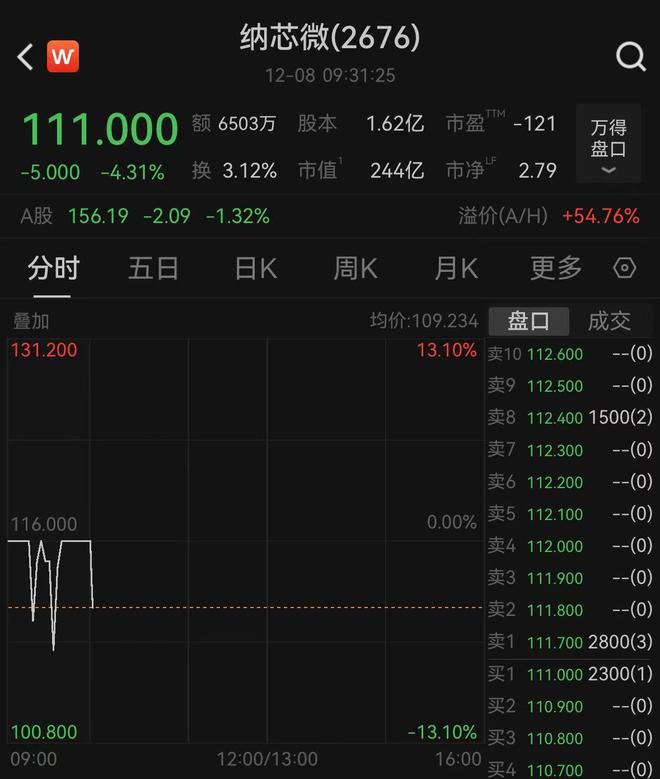Open chart settings hexagon icon
This screenshot has height=779, width=660.
pyautogui.click(x=625, y=268)
